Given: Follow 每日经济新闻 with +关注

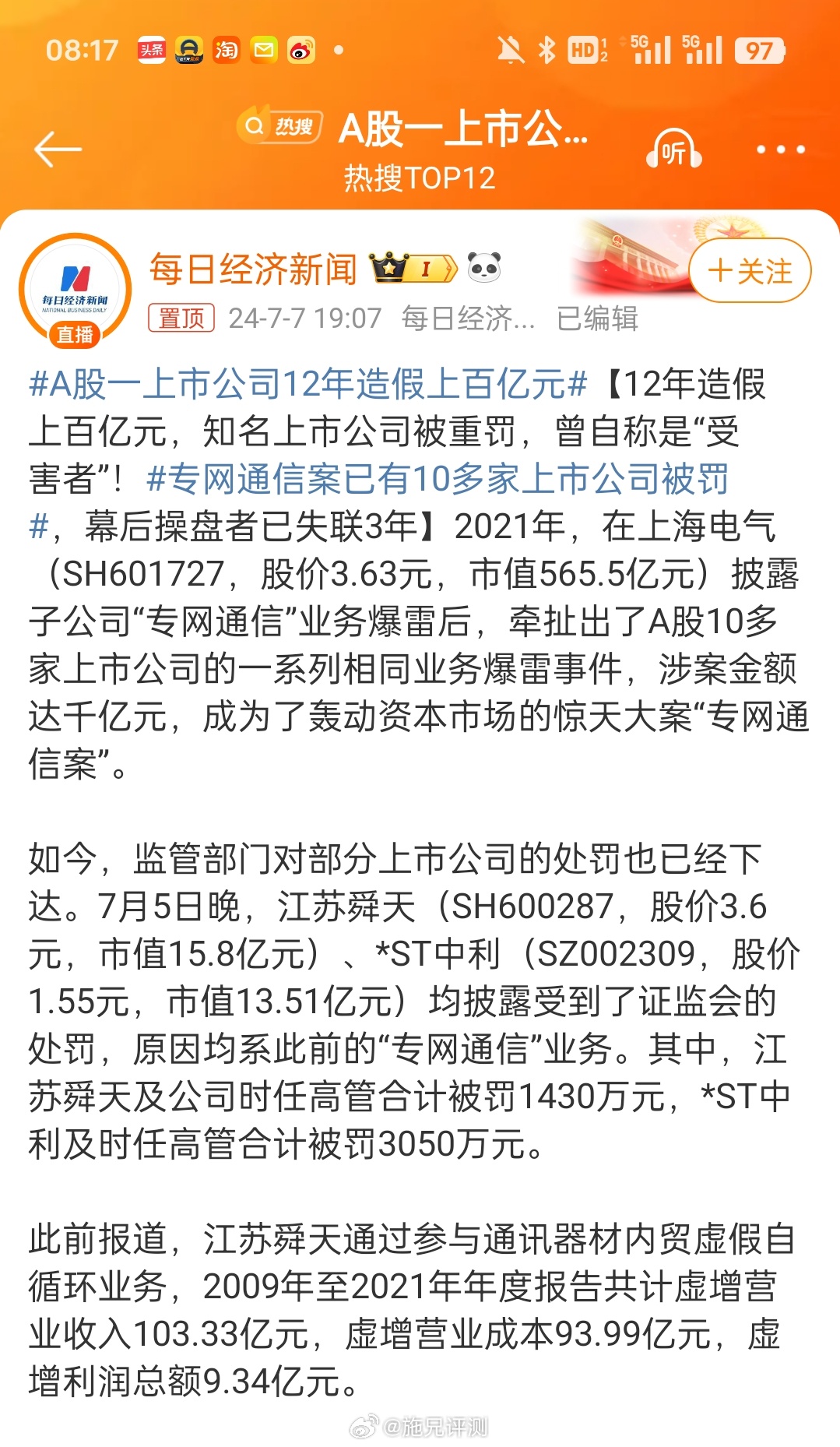Looking at the screenshot, I should [750, 271].
